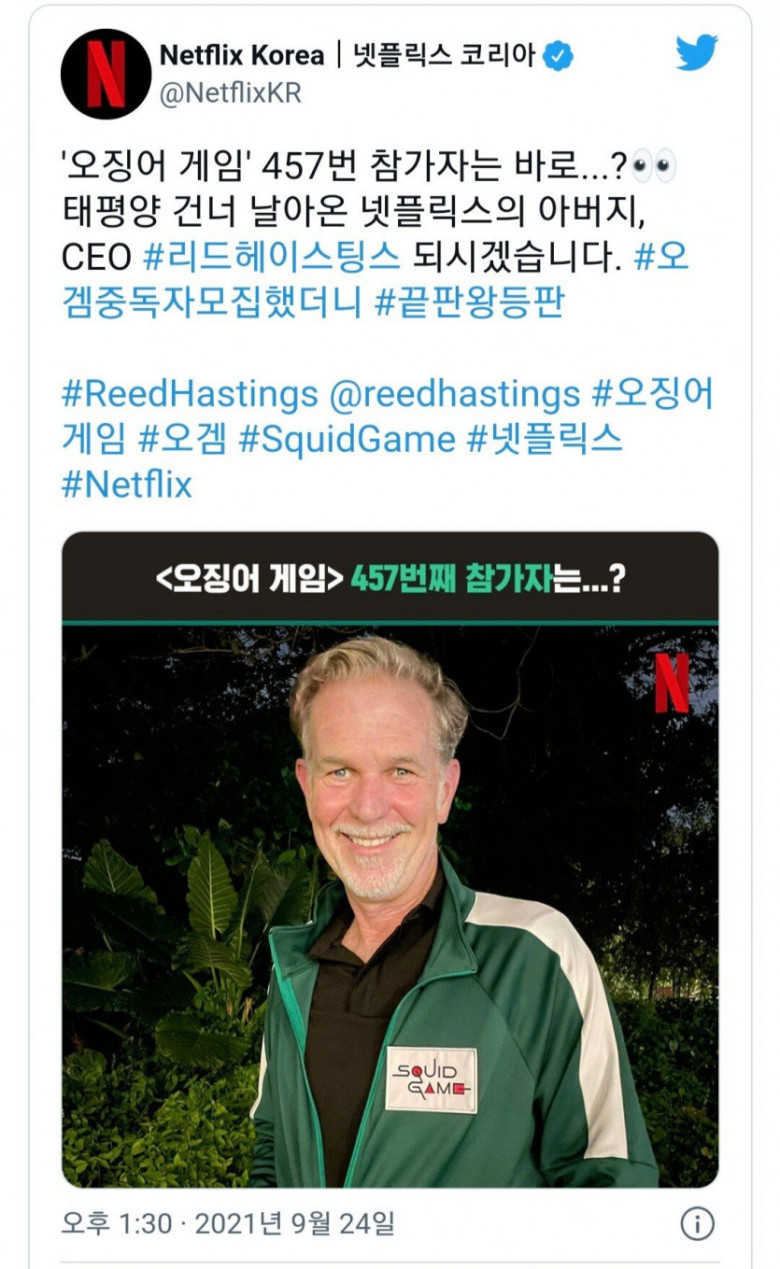
Task: Tap the info icon beside the date
Action: pos(697,1223)
